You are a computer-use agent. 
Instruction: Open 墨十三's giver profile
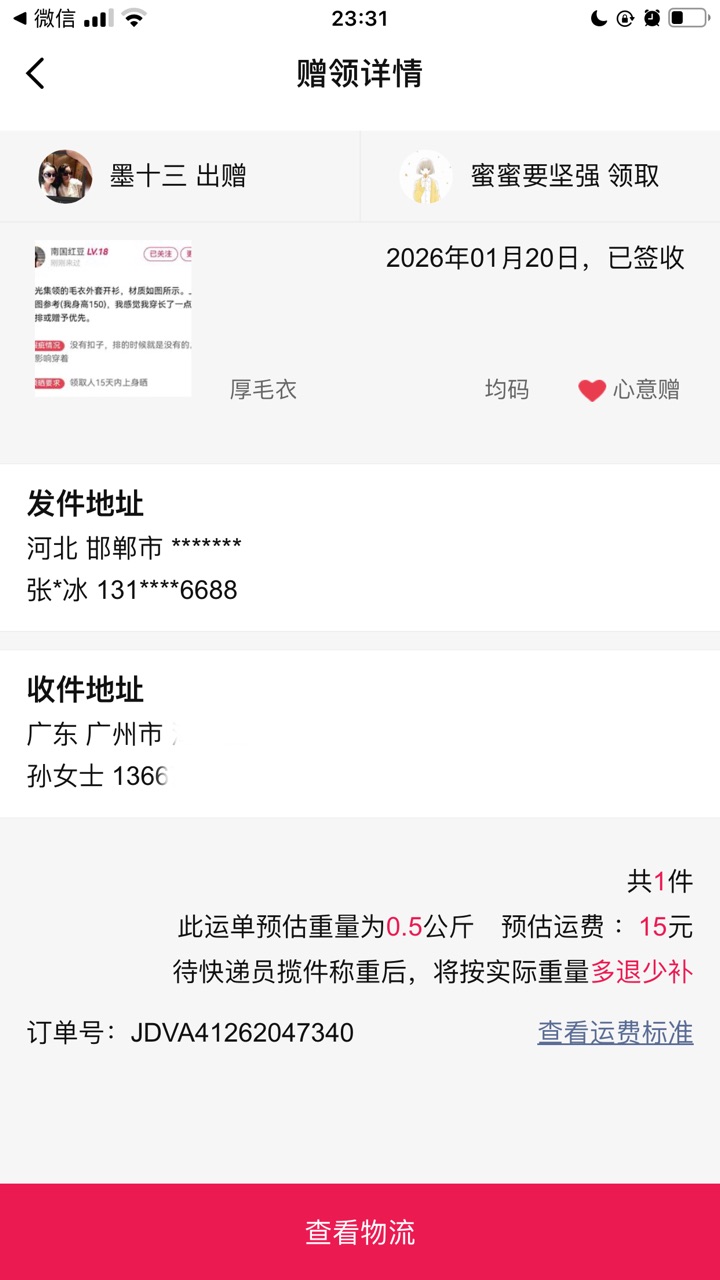click(66, 177)
